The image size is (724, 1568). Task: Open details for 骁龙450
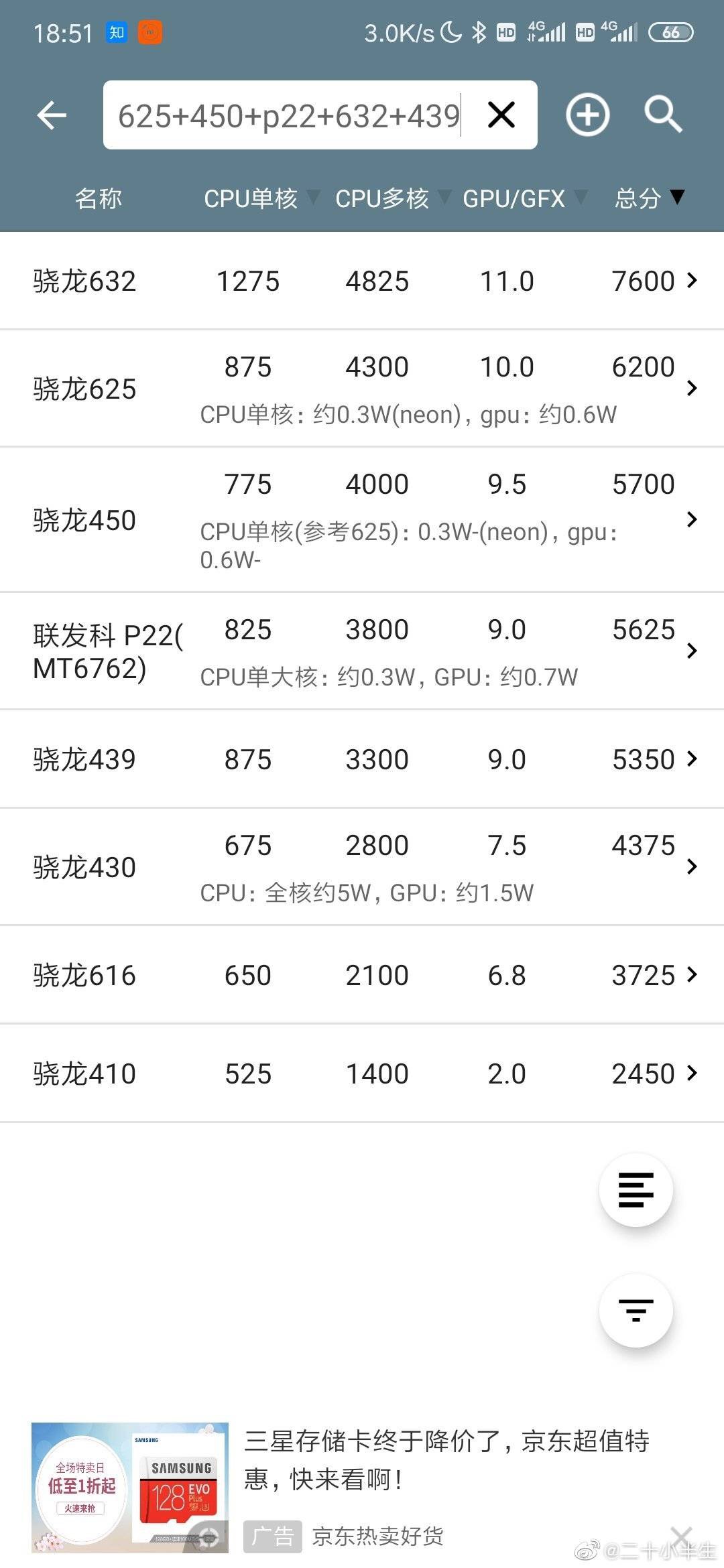tap(362, 520)
